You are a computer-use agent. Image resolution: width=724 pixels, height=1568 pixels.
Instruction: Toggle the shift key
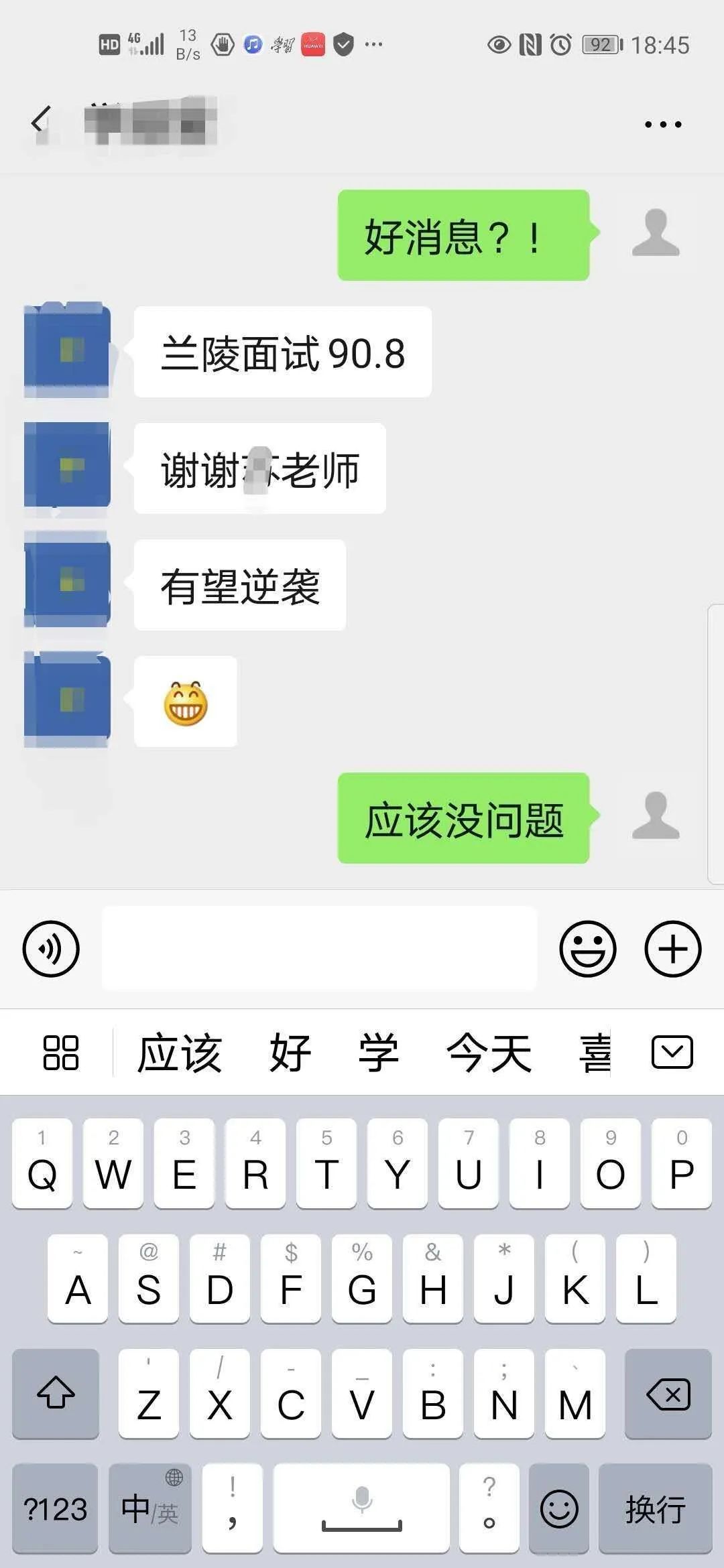click(56, 1394)
